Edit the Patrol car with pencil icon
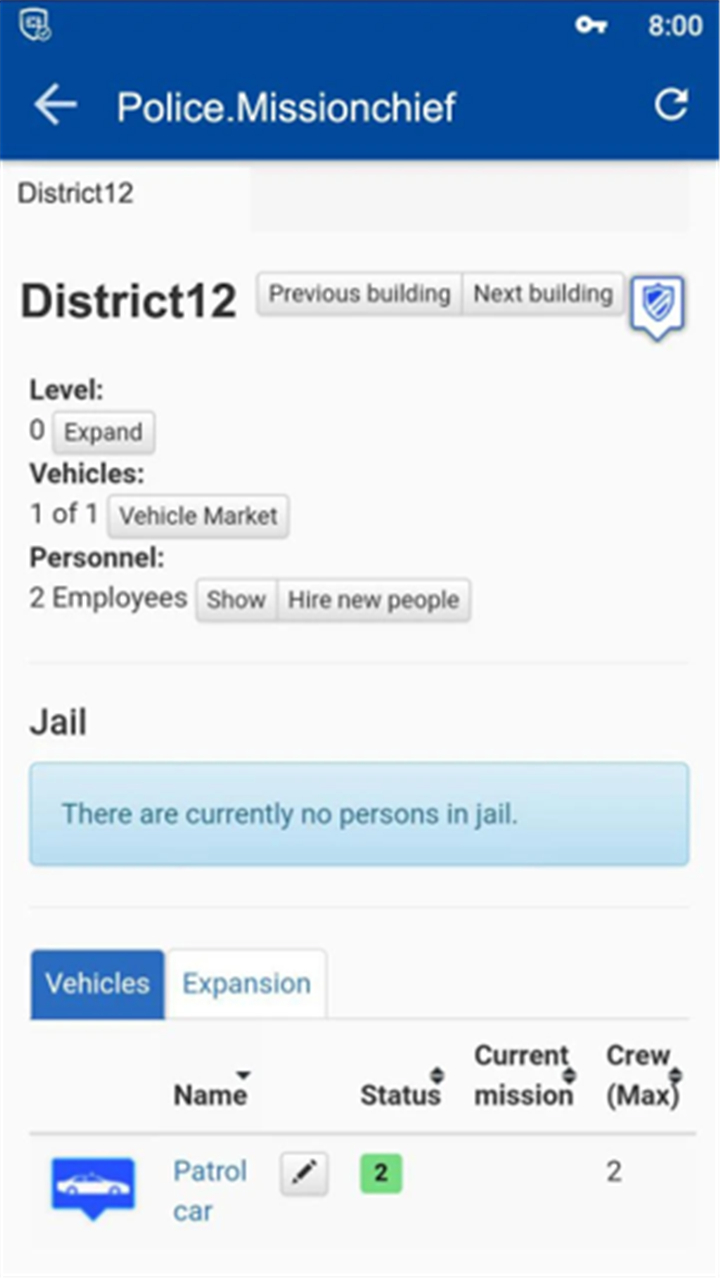 [304, 1173]
